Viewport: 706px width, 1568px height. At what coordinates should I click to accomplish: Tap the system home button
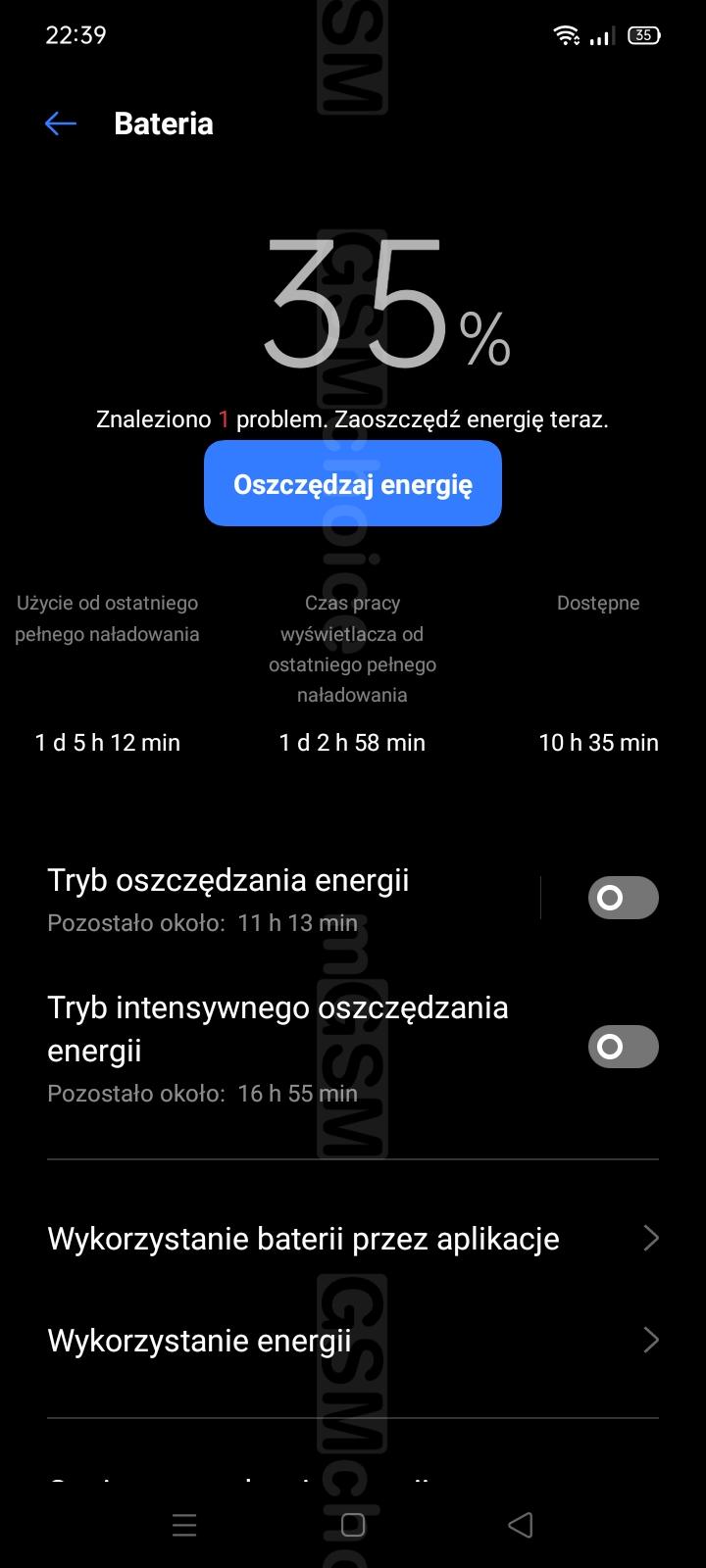point(353,1525)
